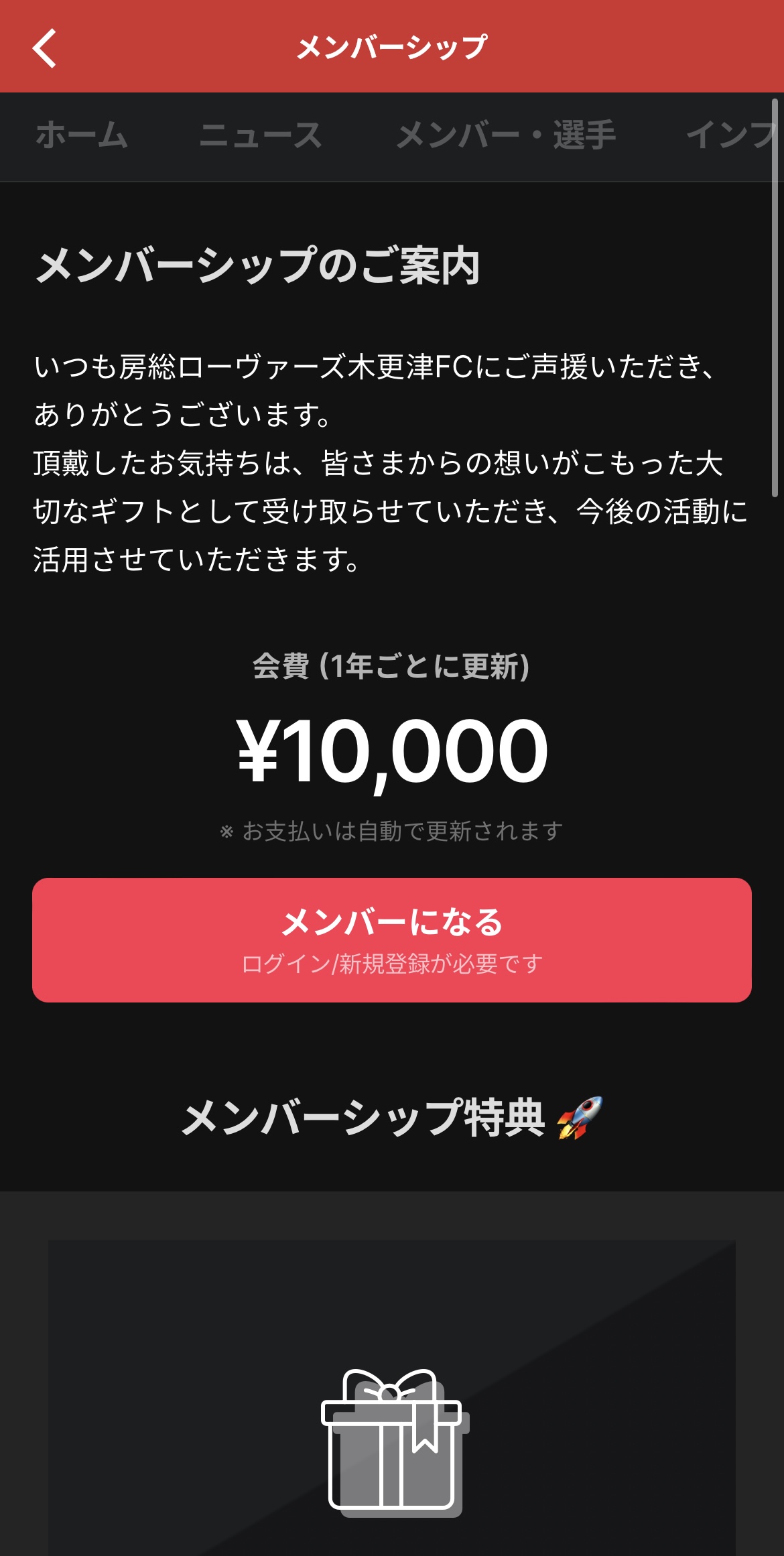Image resolution: width=784 pixels, height=1556 pixels.
Task: Select the メンバー・選手 tab
Action: tap(506, 136)
